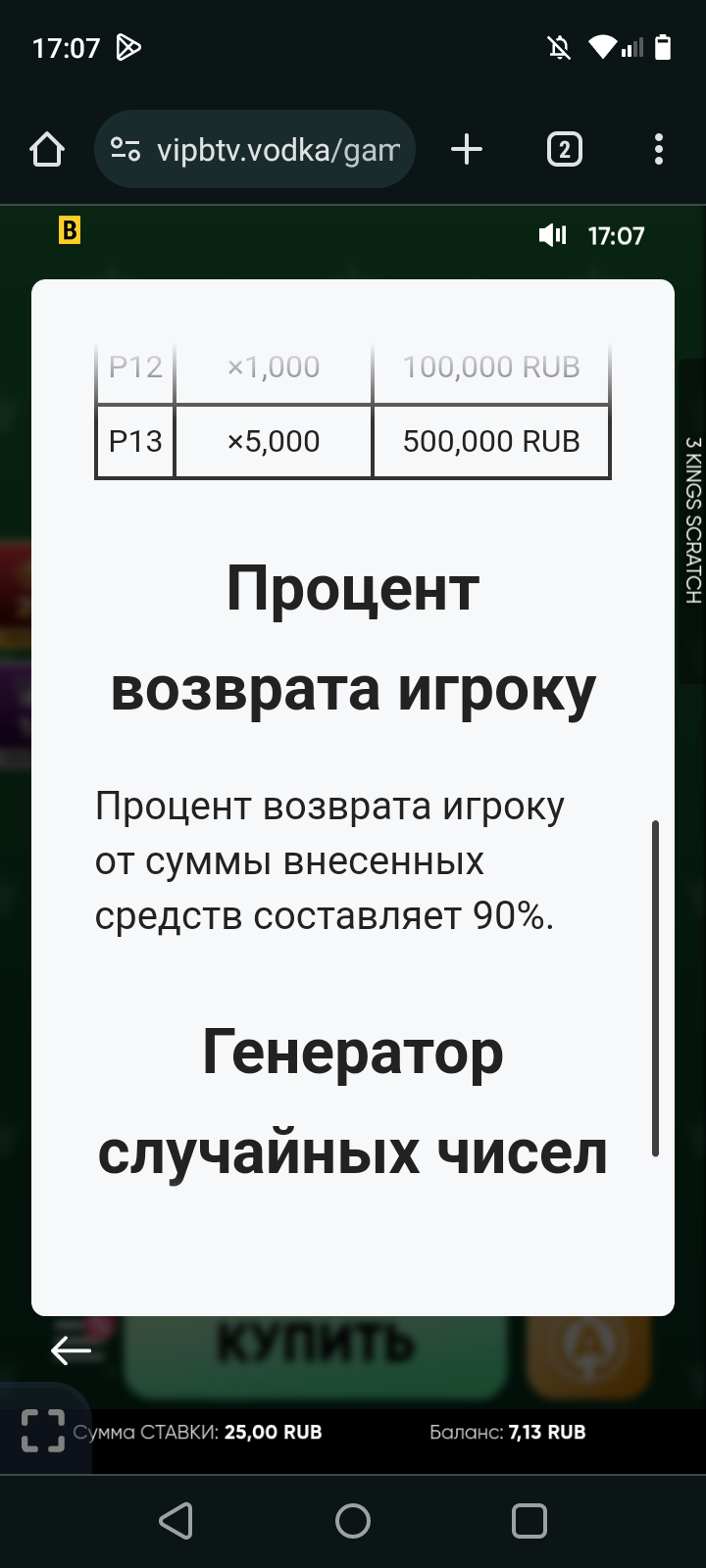This screenshot has width=706, height=1568.
Task: Open recent apps from navigation bar
Action: coord(529,1521)
